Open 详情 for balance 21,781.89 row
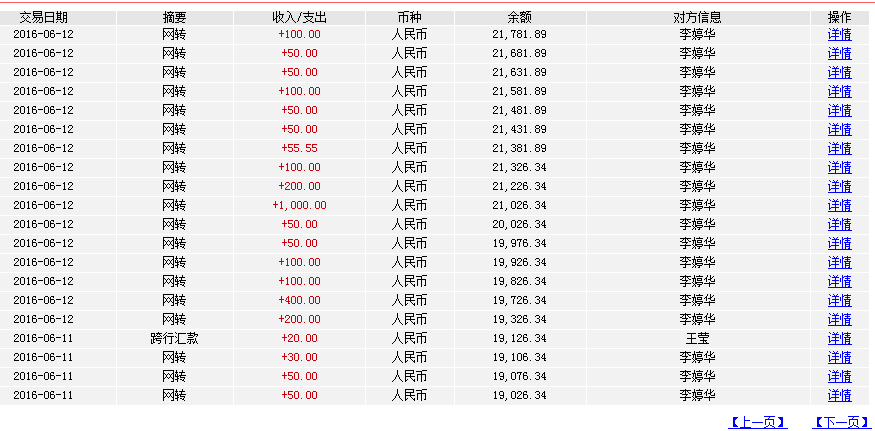Screen dimensions: 875x431 coord(839,35)
